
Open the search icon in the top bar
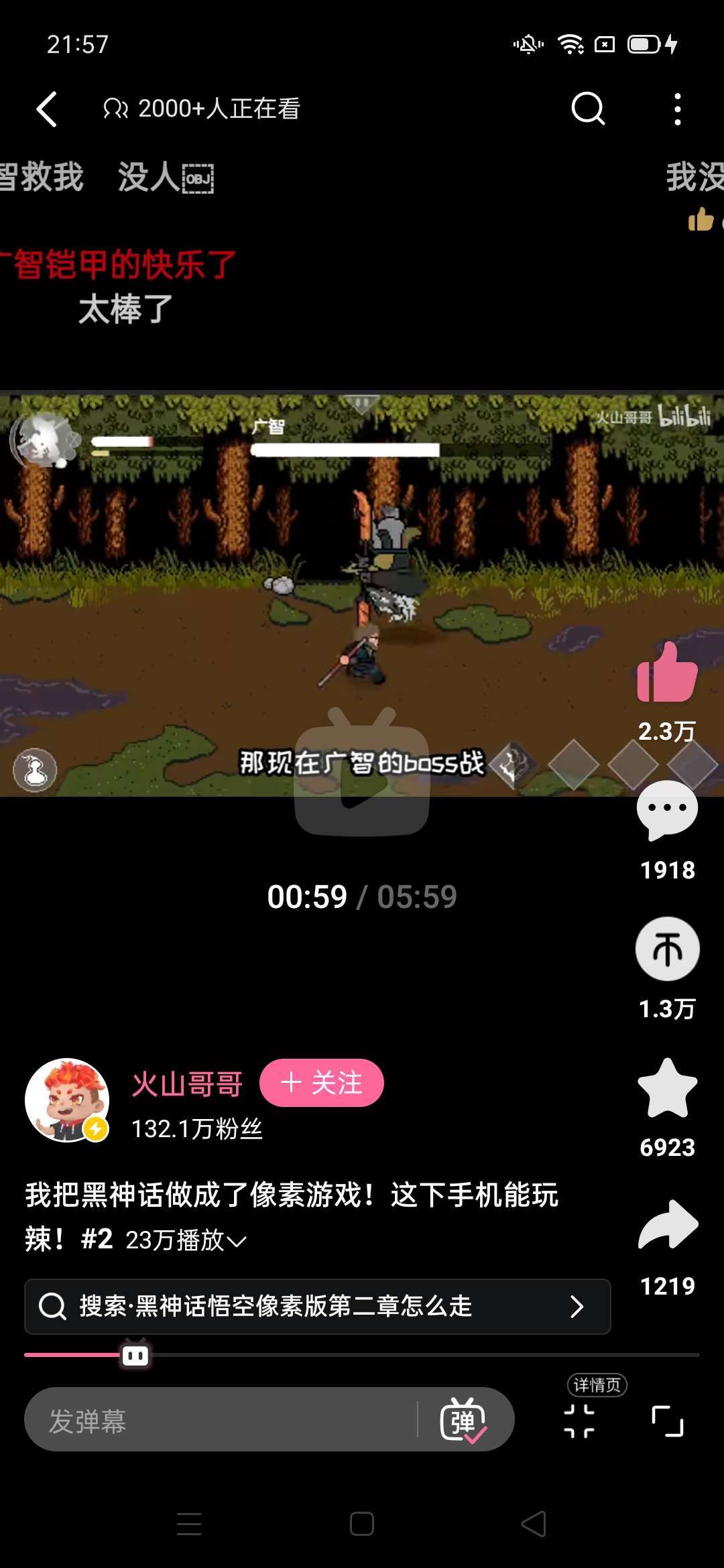[x=588, y=109]
